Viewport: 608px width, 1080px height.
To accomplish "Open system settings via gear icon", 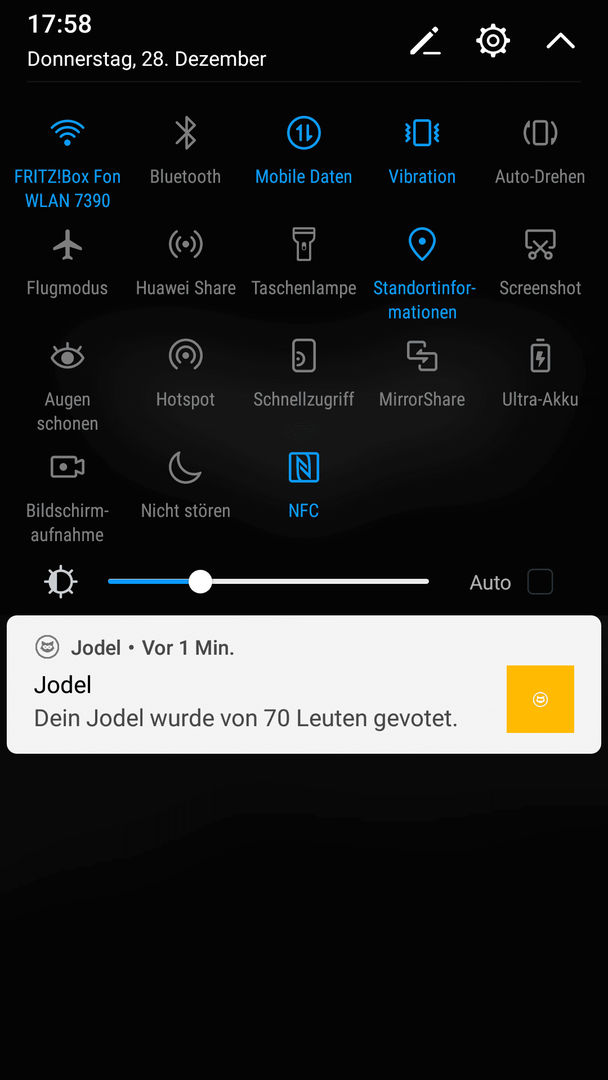I will [x=493, y=41].
